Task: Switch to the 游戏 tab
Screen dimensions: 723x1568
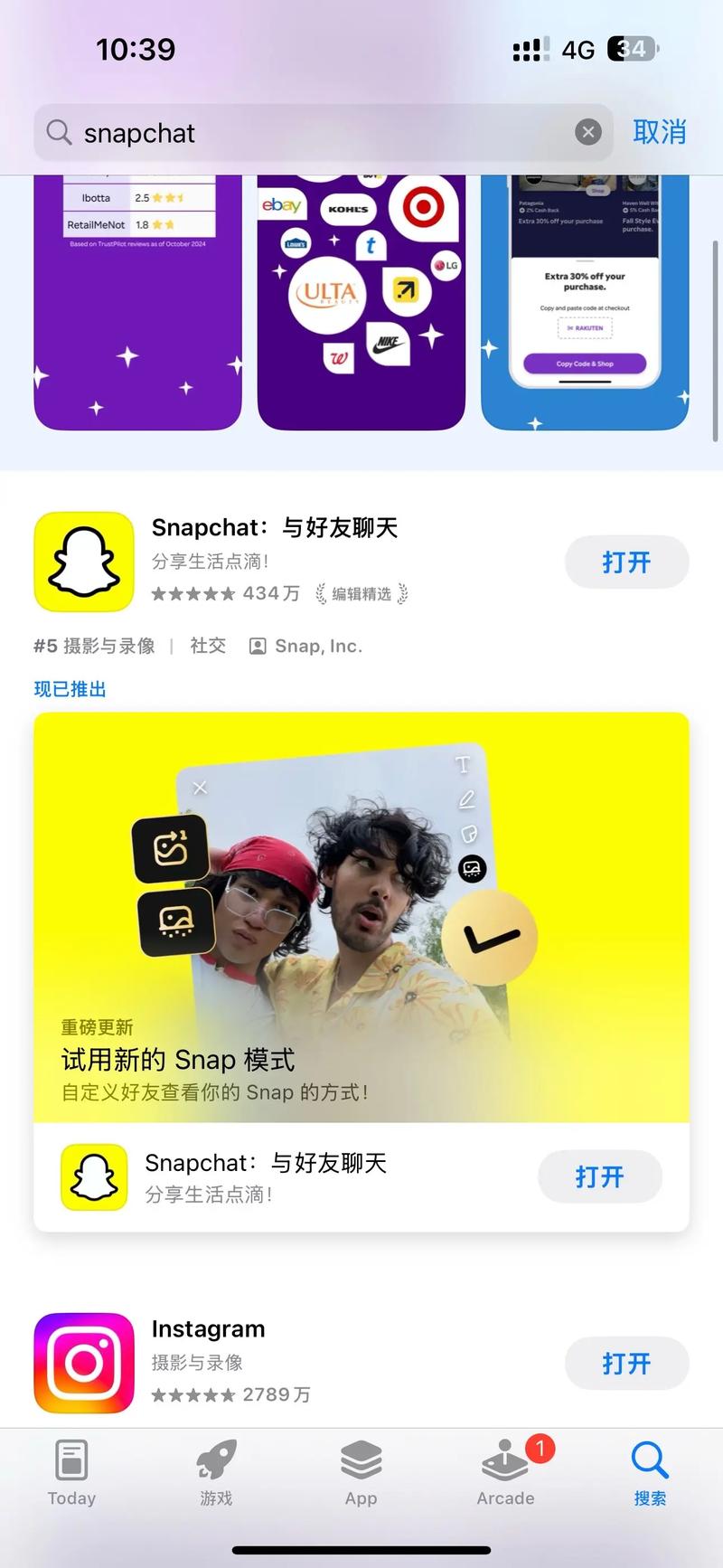Action: (x=216, y=1471)
